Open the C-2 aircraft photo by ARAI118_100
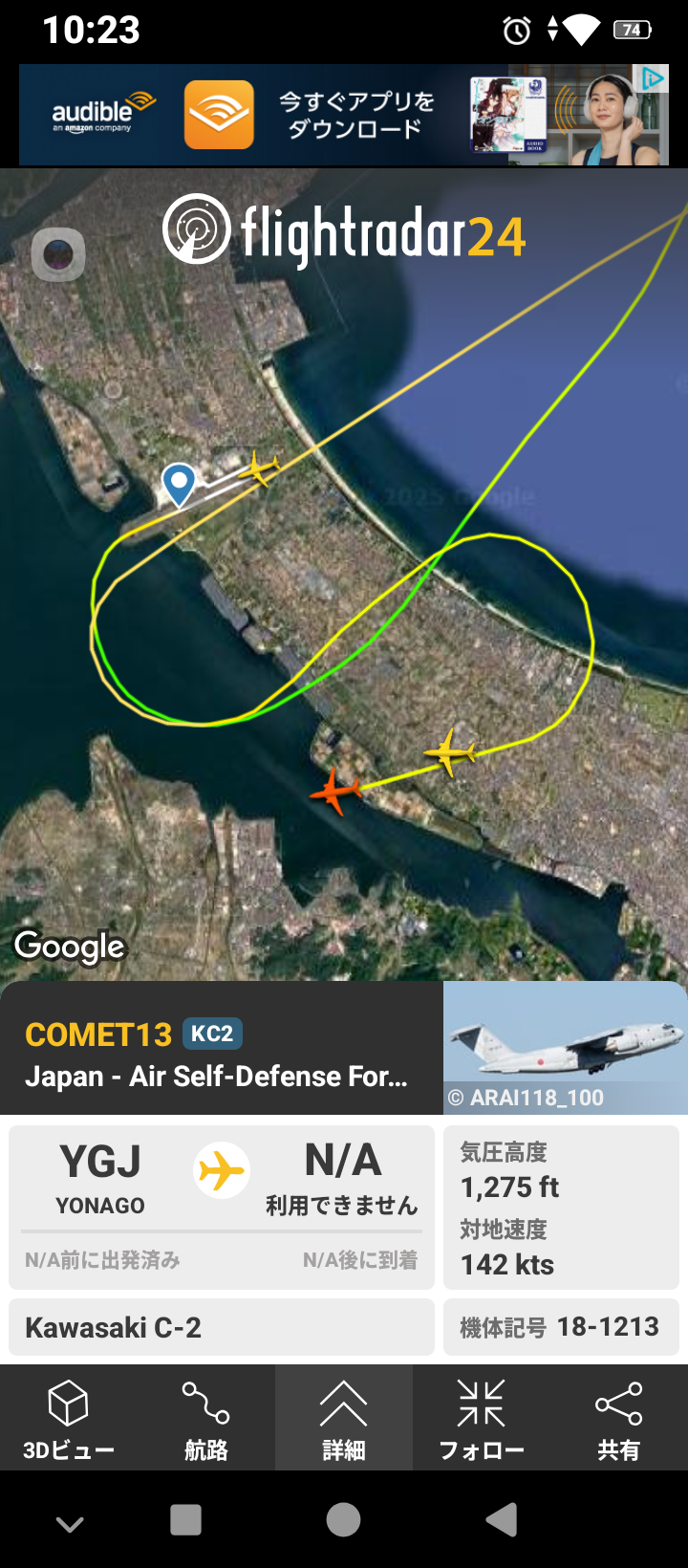 pos(565,1047)
